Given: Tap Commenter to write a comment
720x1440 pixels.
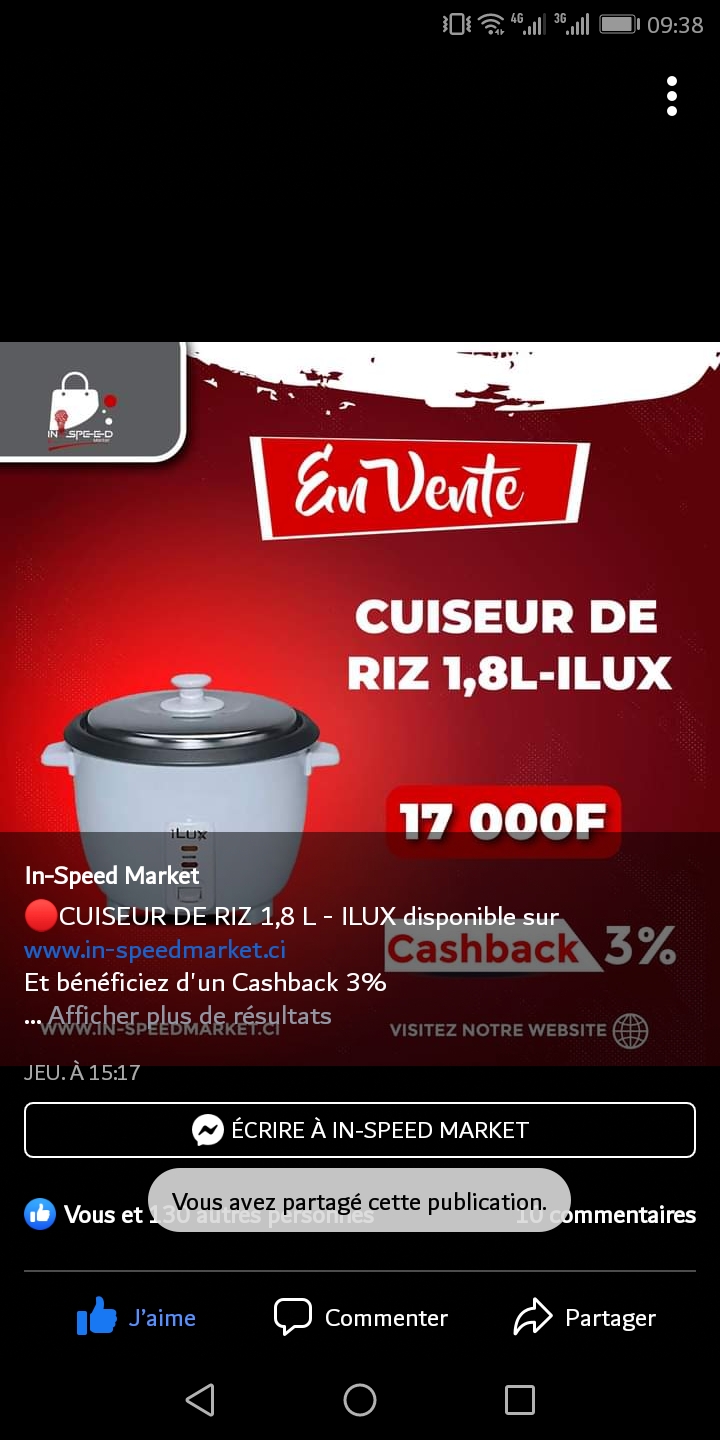Looking at the screenshot, I should point(361,1317).
